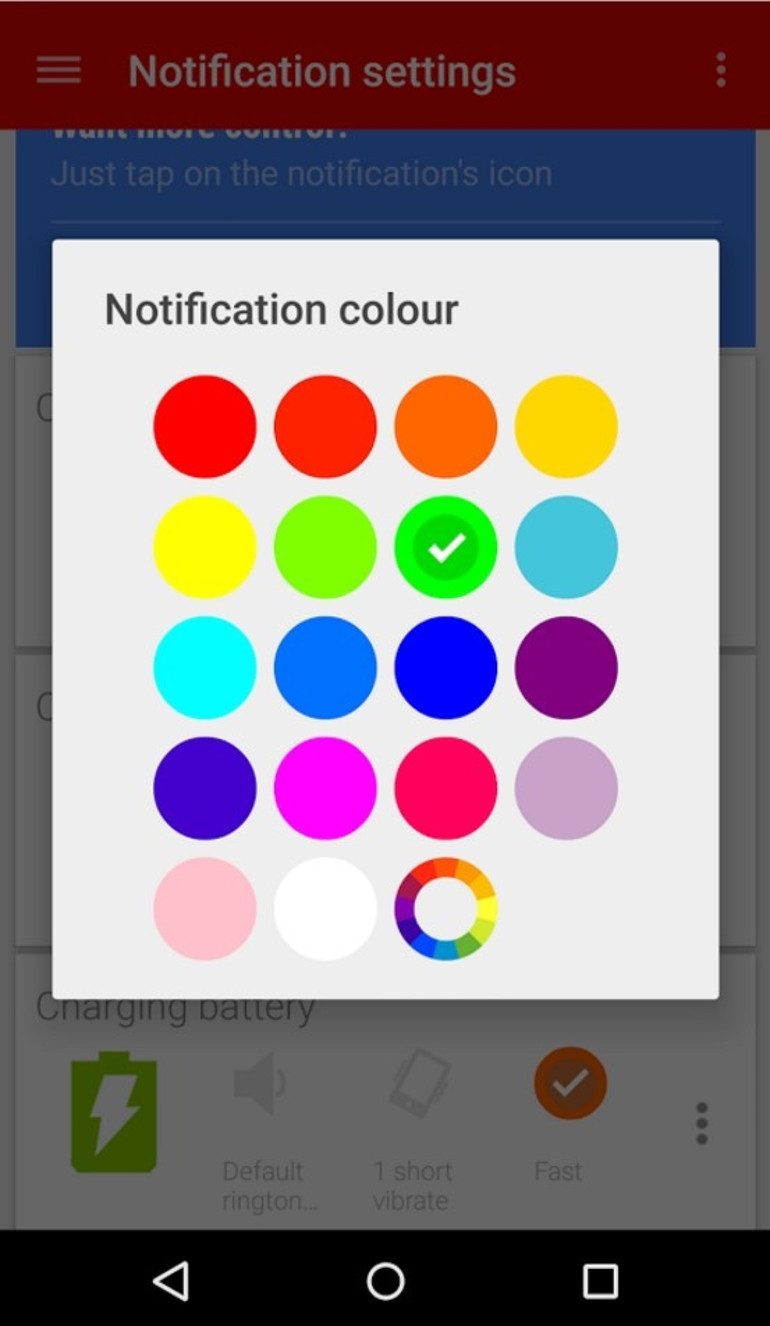Choose the magenta colour swatch
This screenshot has width=770, height=1326.
coord(325,788)
